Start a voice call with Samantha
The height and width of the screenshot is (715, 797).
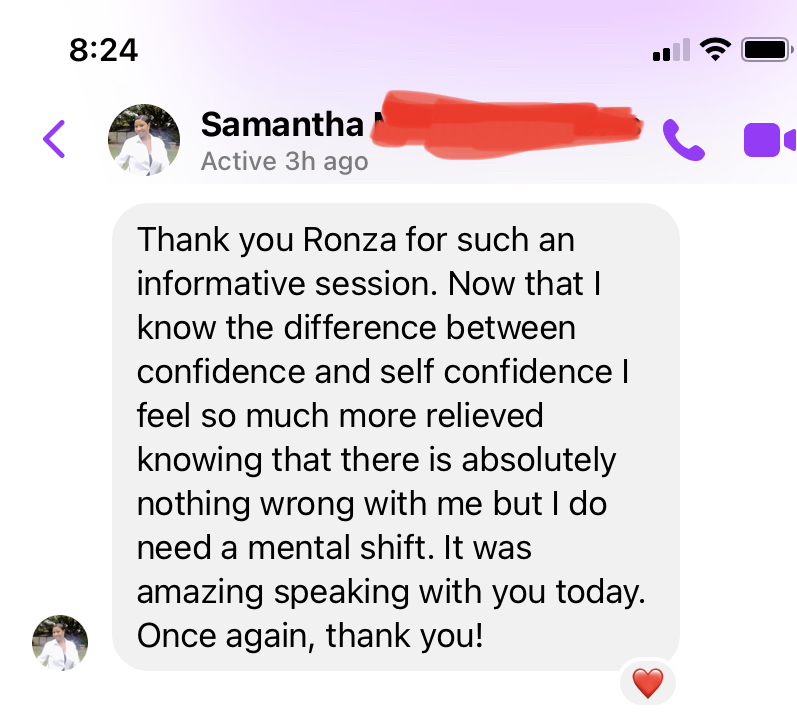[x=684, y=140]
